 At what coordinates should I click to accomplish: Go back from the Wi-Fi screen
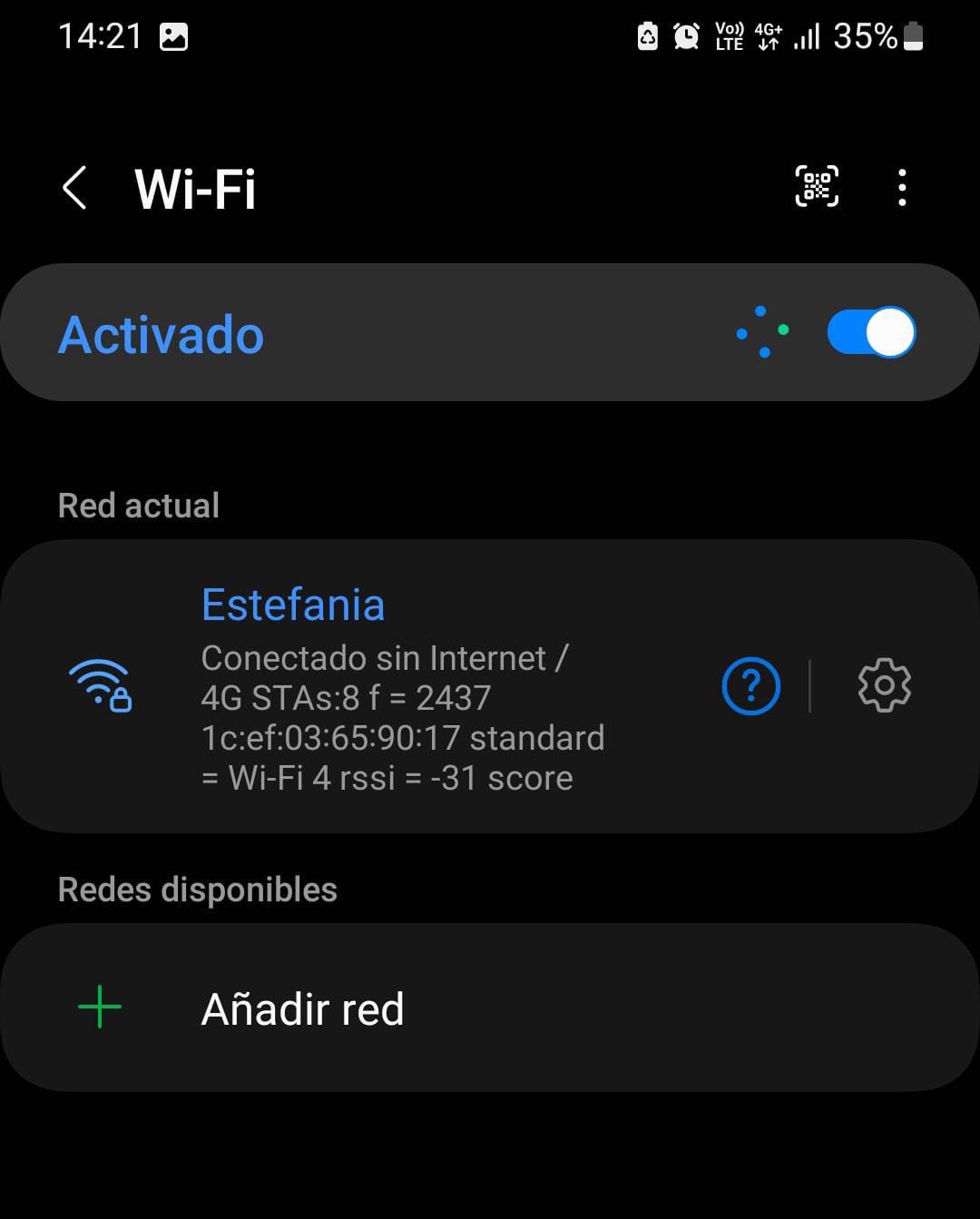click(74, 188)
